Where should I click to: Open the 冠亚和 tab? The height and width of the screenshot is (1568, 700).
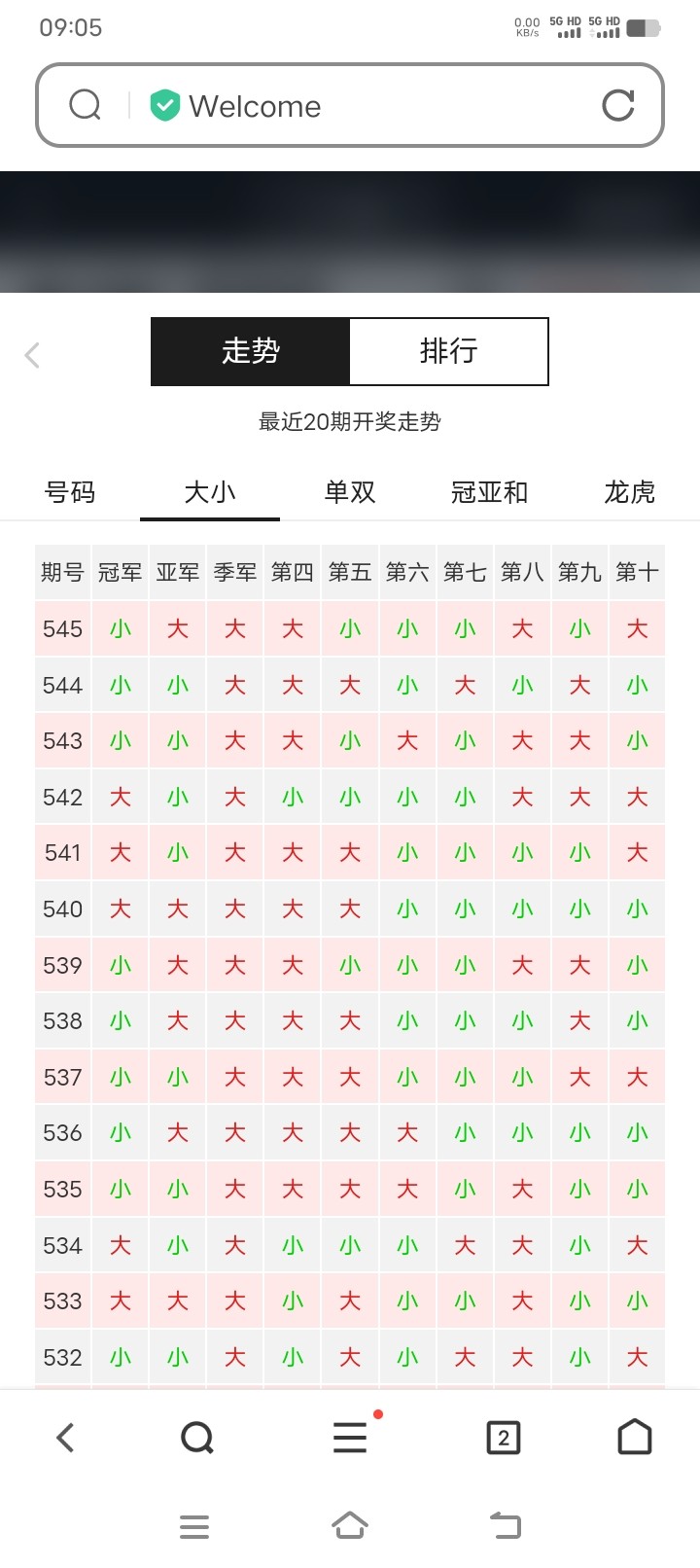[x=489, y=492]
